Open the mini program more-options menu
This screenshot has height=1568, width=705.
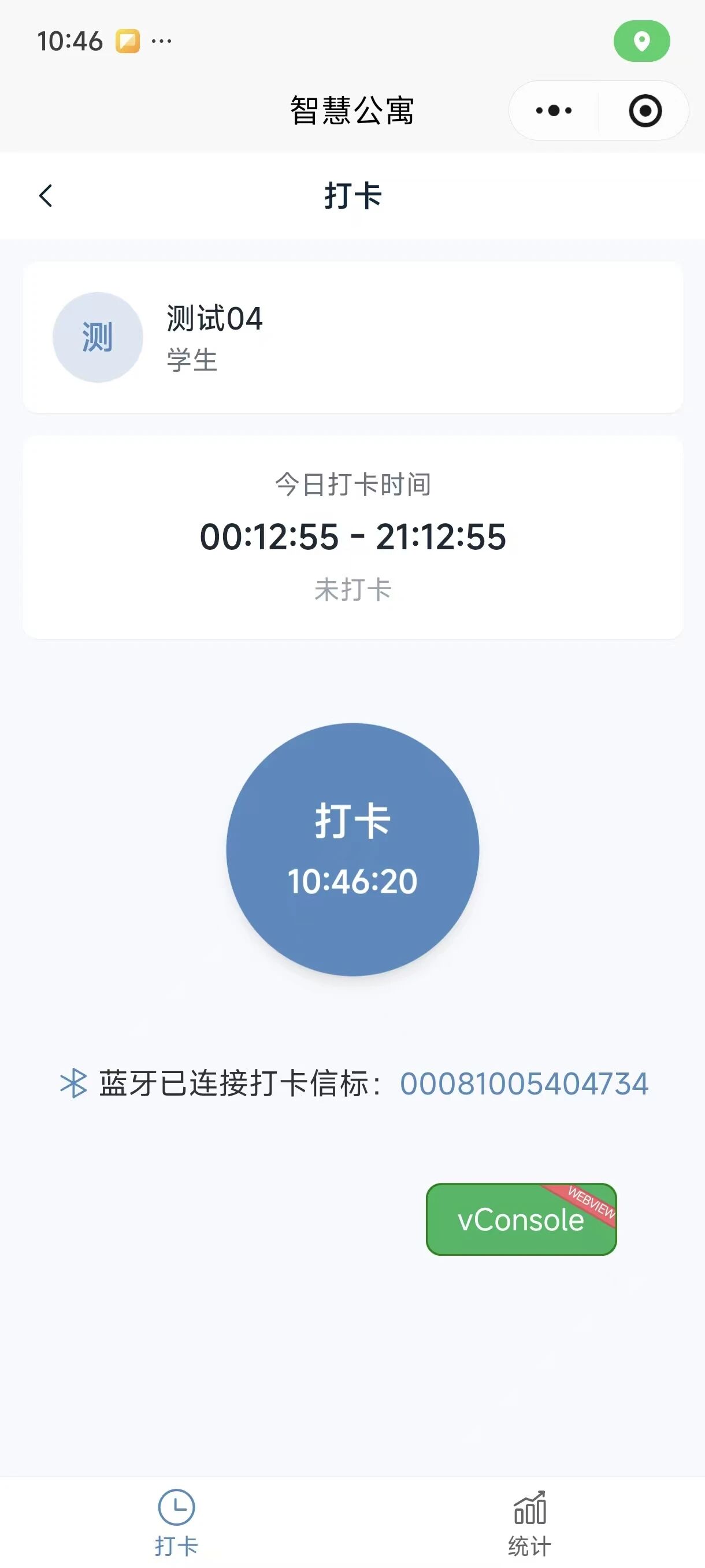click(x=554, y=111)
